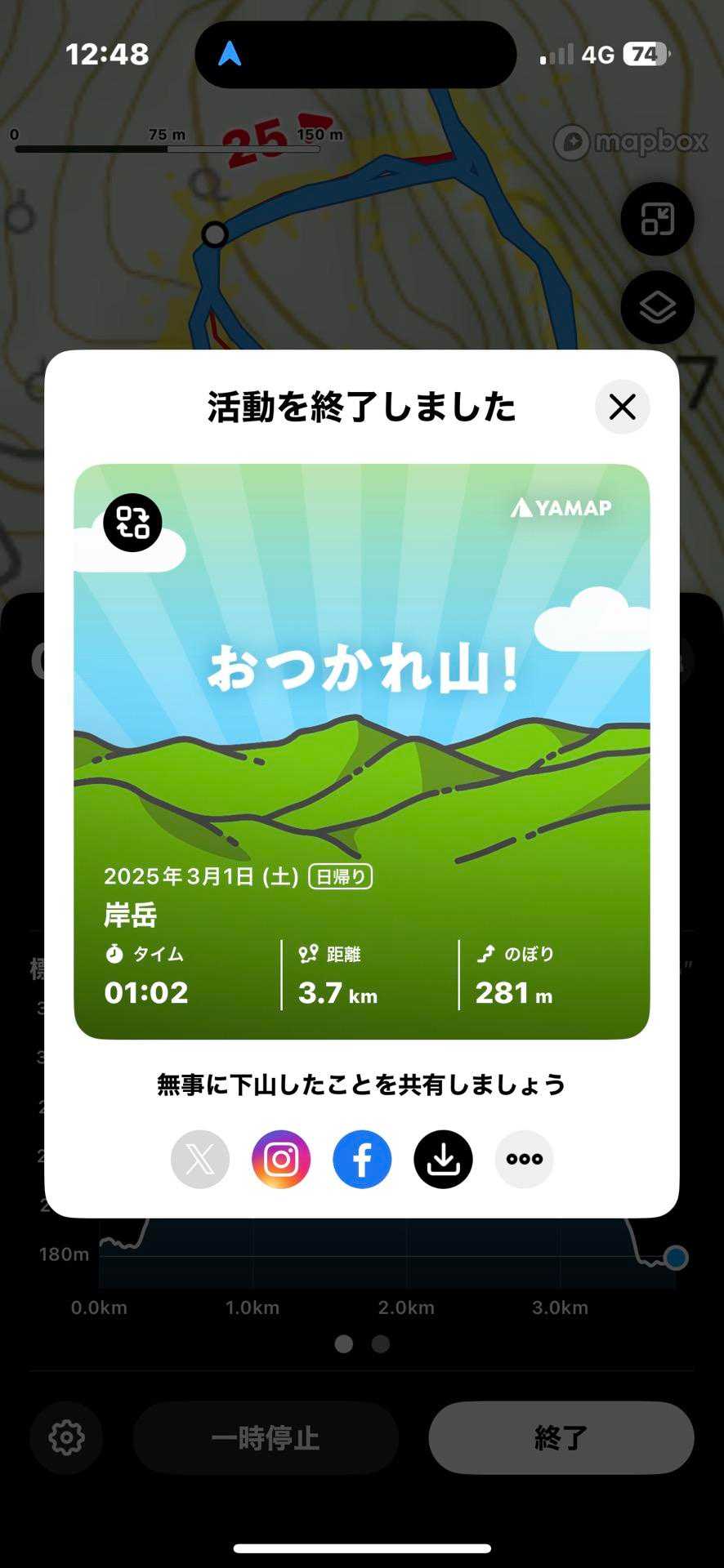Share the activity on Instagram
Image resolution: width=724 pixels, height=1568 pixels.
click(x=281, y=1159)
